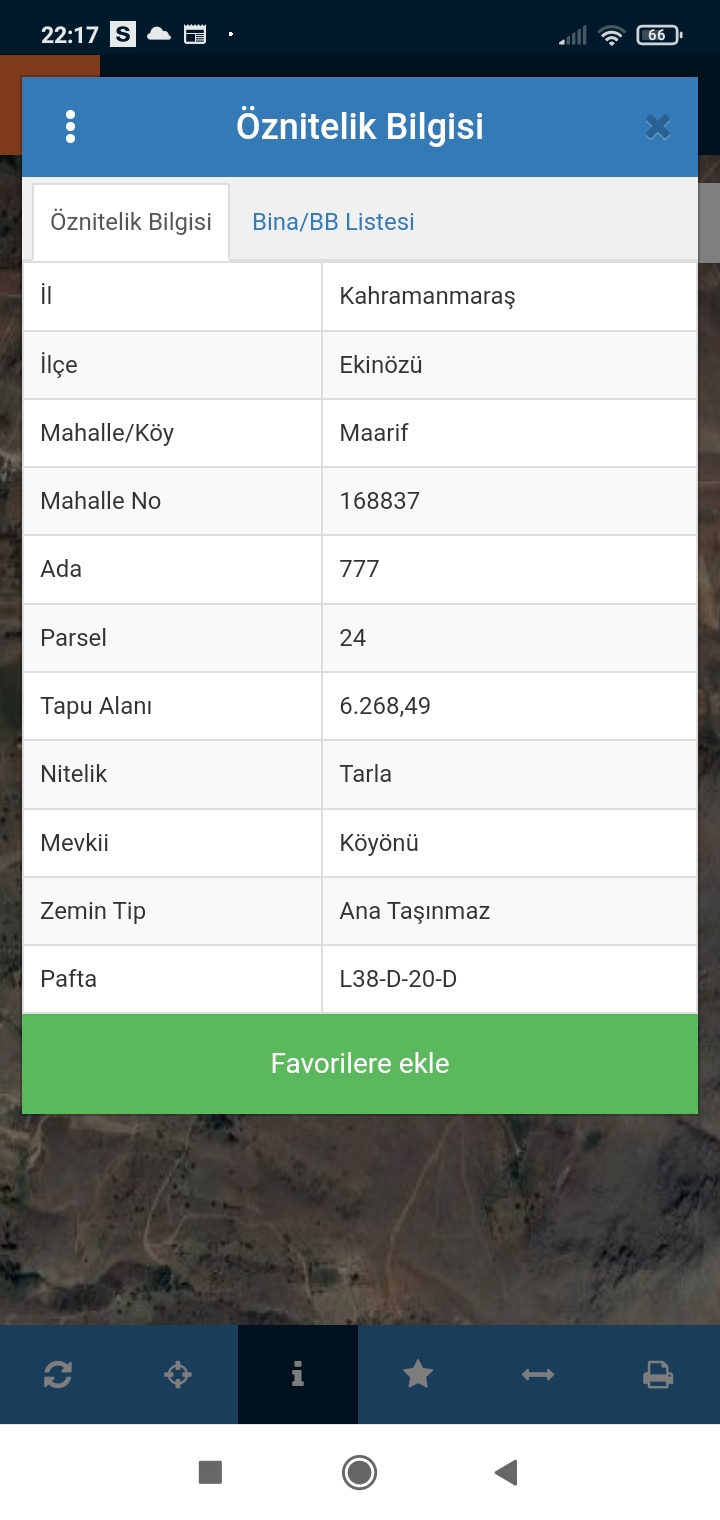Screen dimensions: 720x1520
Task: Close the Öznitelik Bilgisi dialog
Action: pos(657,127)
